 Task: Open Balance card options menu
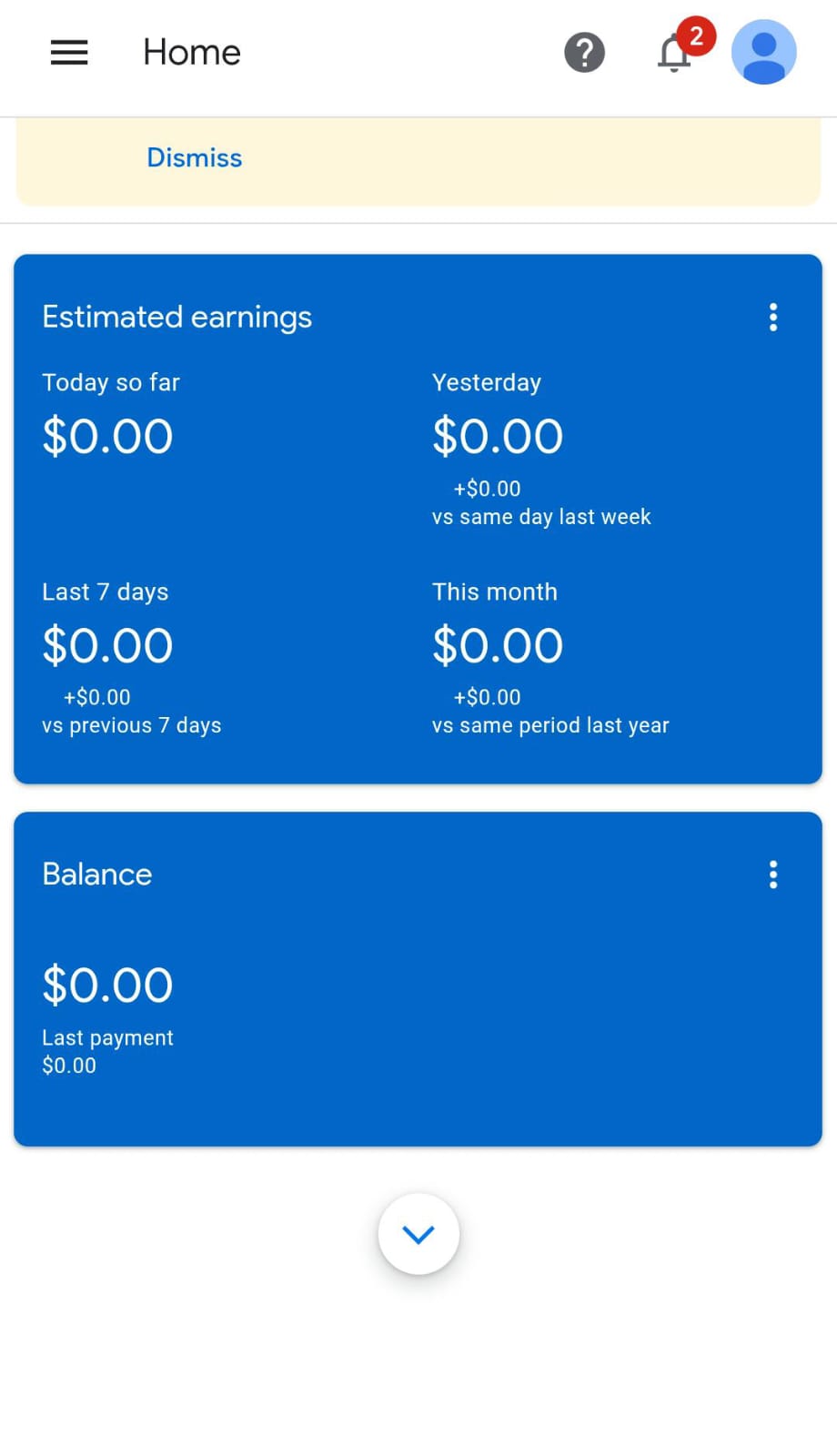click(773, 875)
